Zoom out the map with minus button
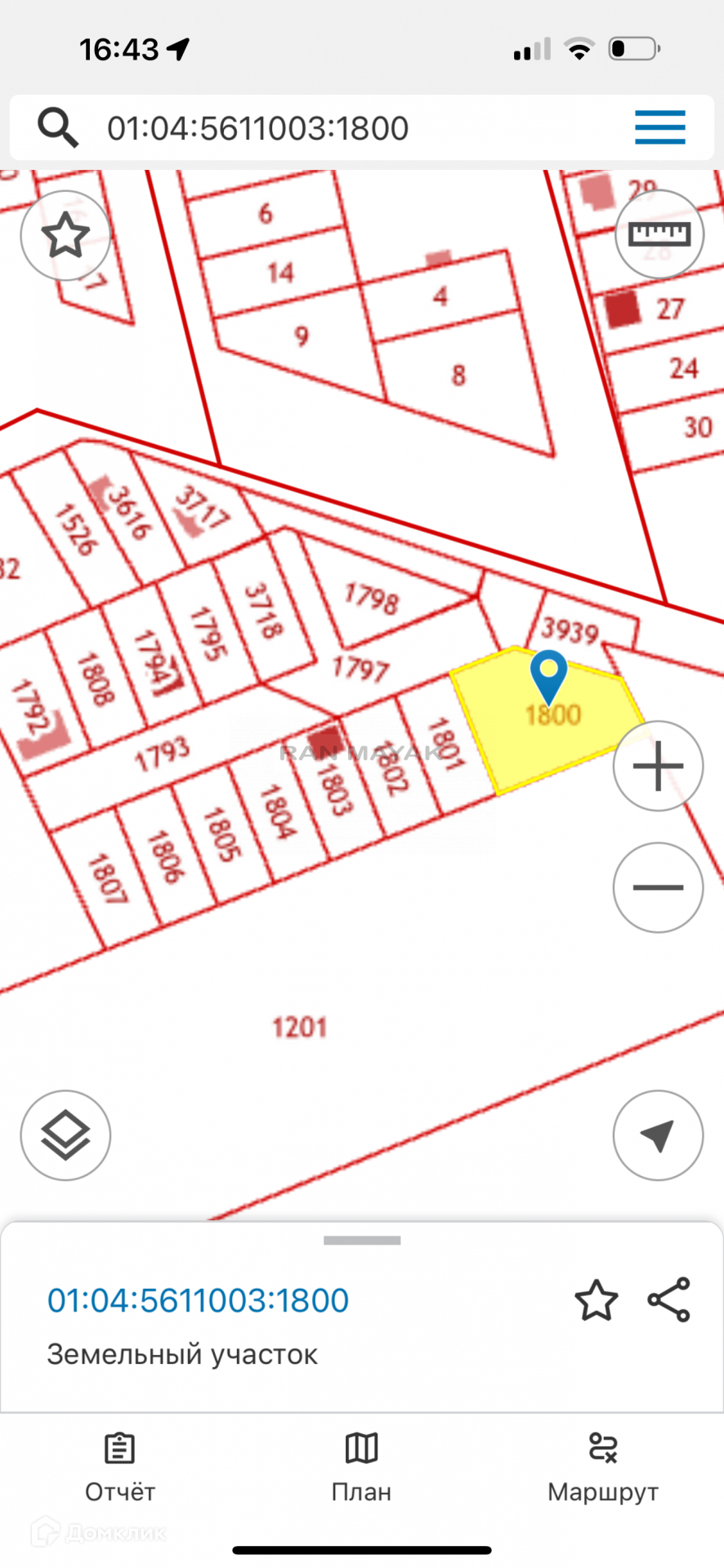This screenshot has width=724, height=1568. (659, 888)
